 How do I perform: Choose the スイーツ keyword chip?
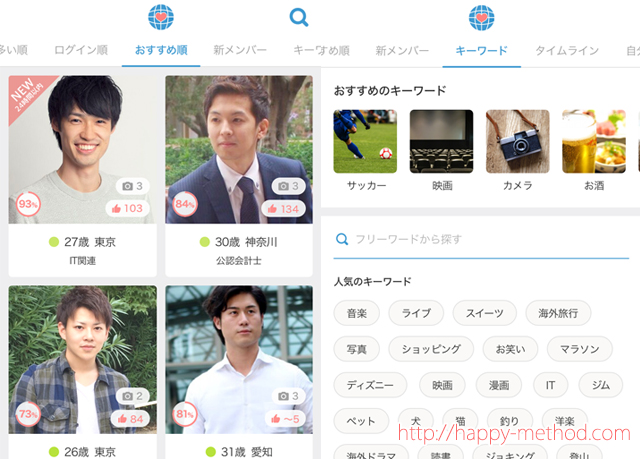[484, 313]
